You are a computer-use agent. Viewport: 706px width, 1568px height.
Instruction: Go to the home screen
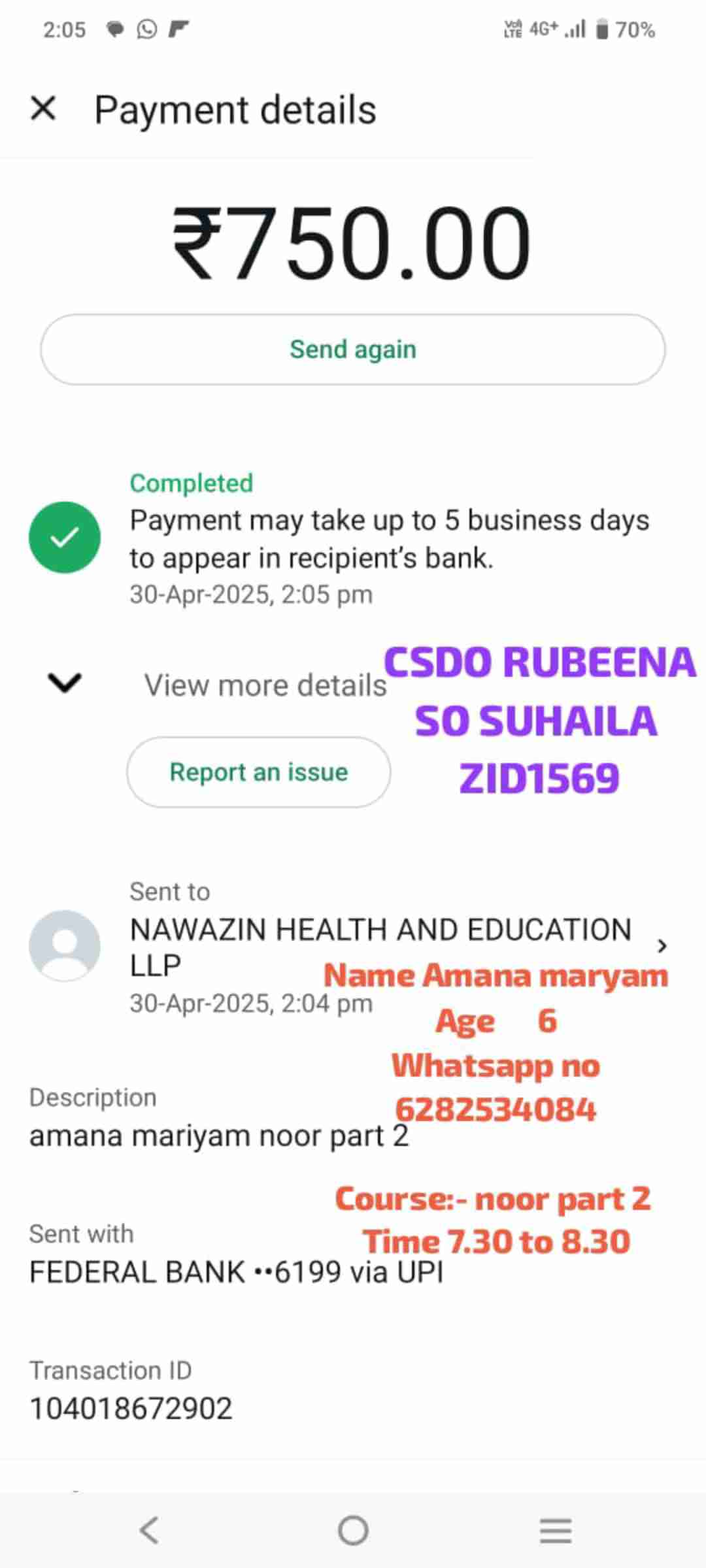(353, 1530)
